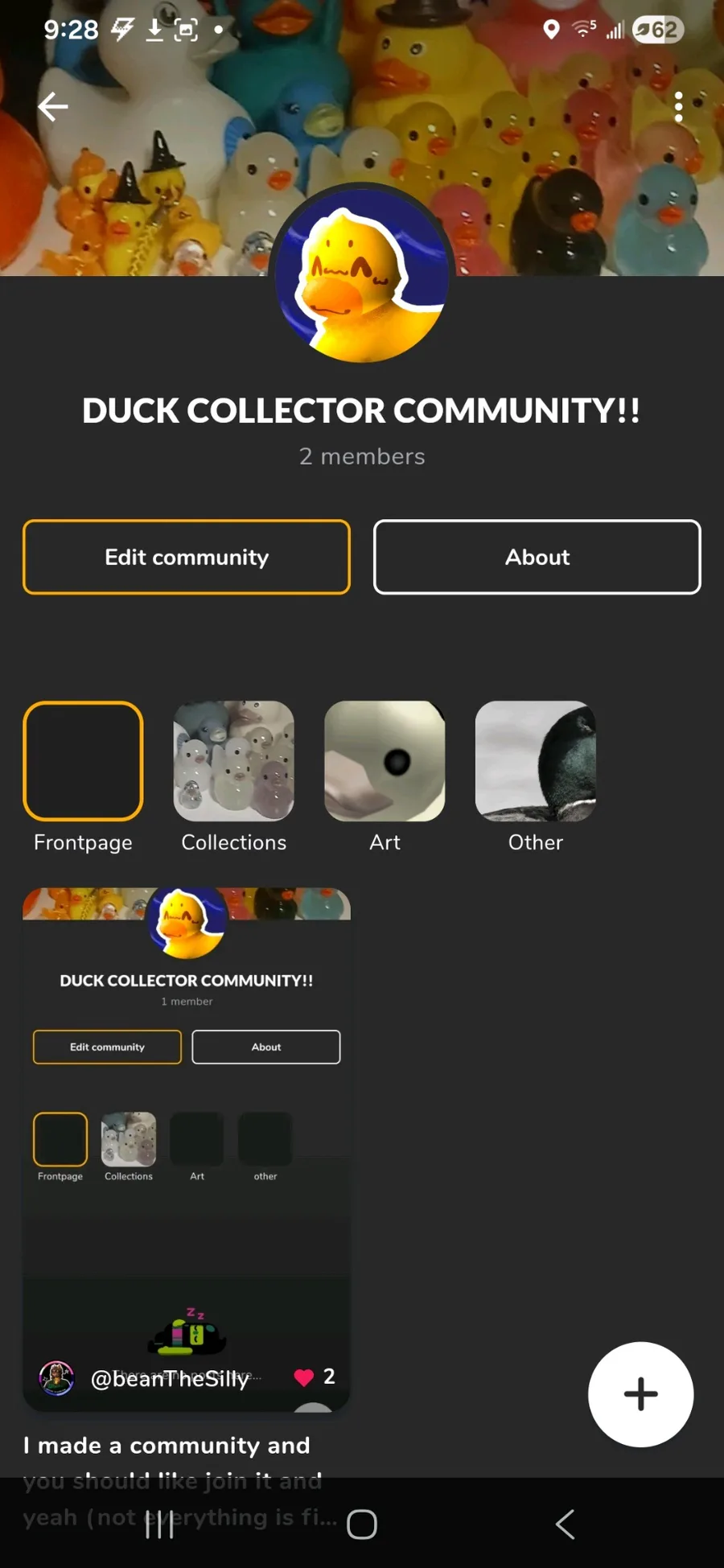Switch to the Collections category
The height and width of the screenshot is (1568, 724).
pos(233,761)
